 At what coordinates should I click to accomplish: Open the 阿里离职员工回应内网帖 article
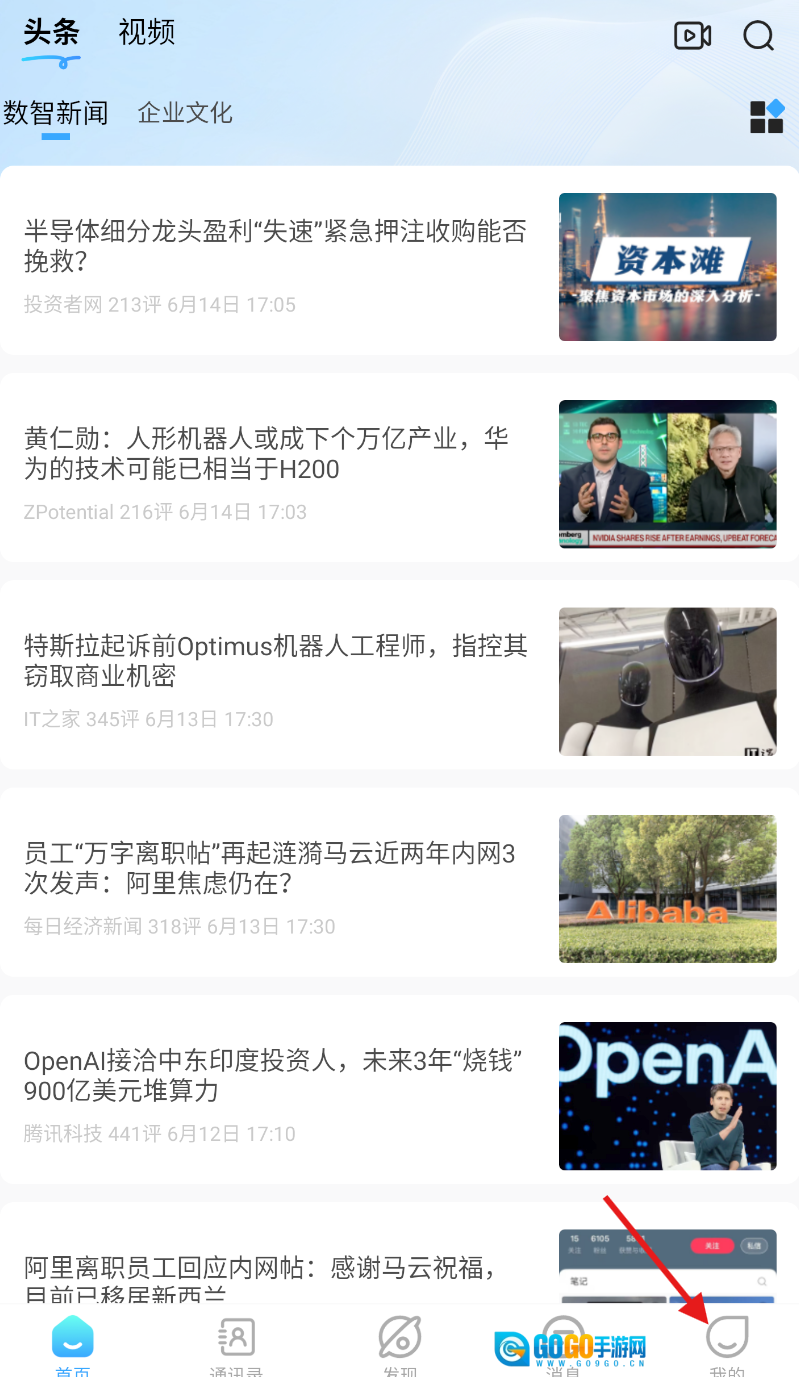tap(262, 1268)
